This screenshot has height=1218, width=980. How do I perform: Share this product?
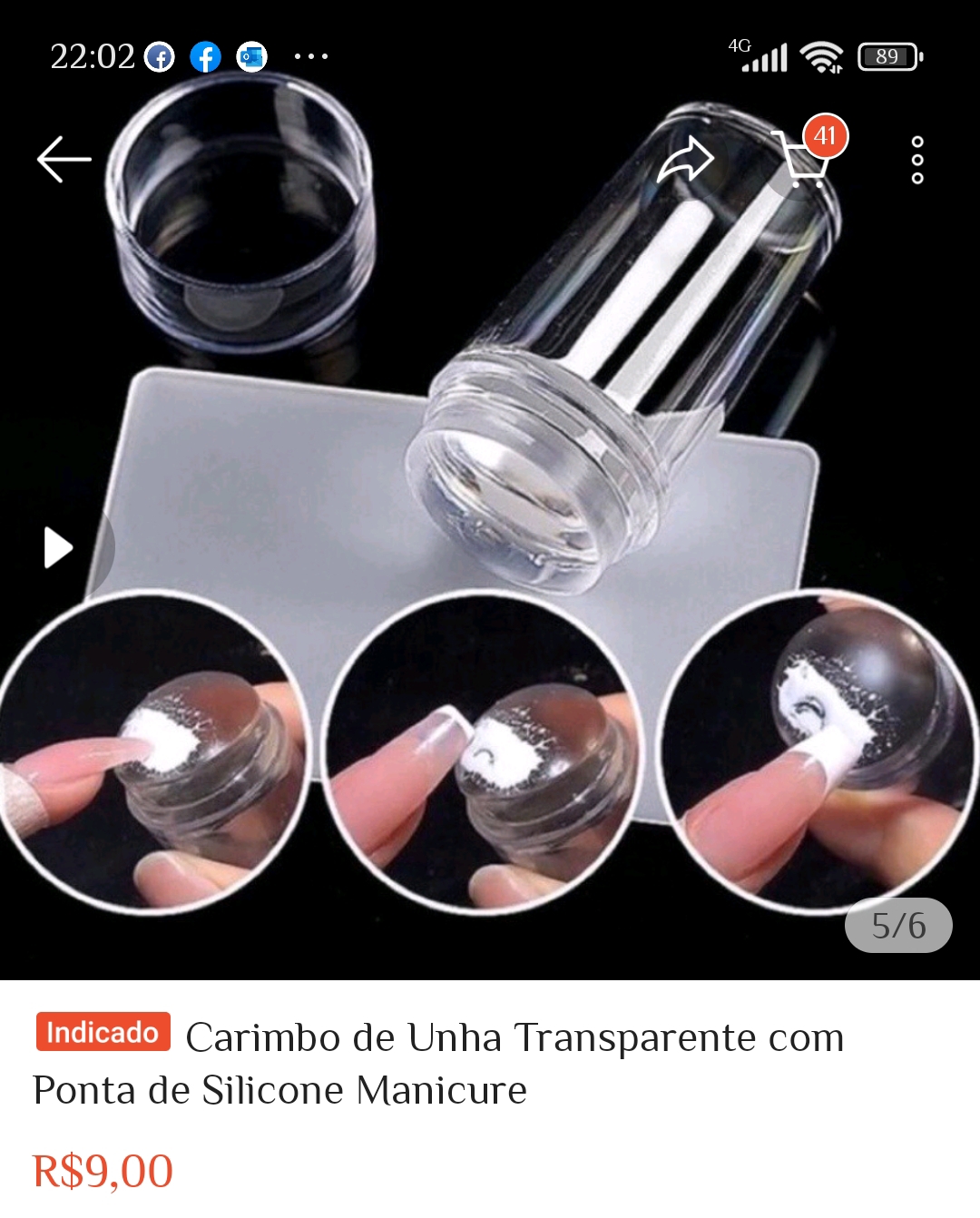(x=686, y=160)
